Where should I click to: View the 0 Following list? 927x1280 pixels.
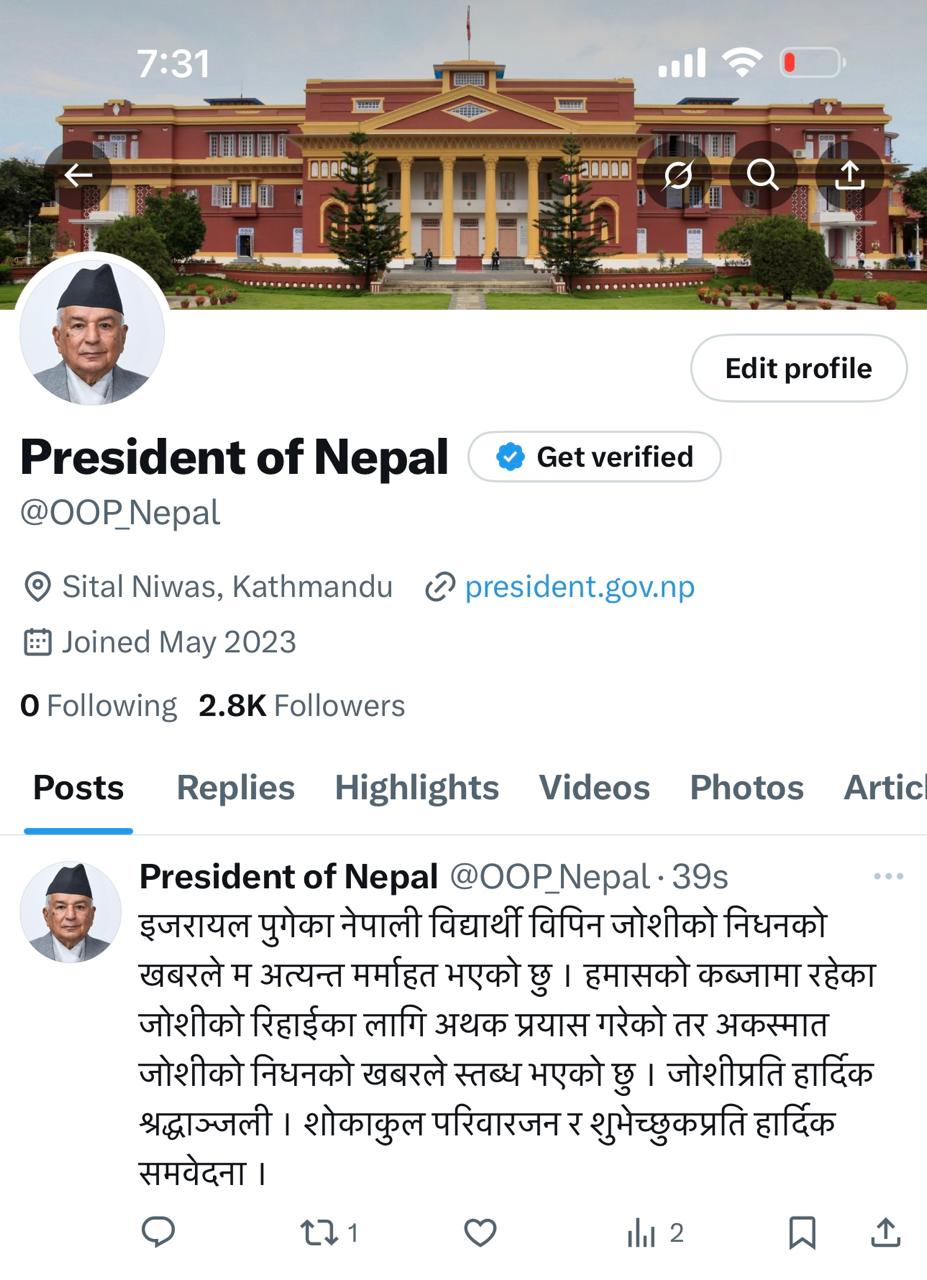point(98,706)
